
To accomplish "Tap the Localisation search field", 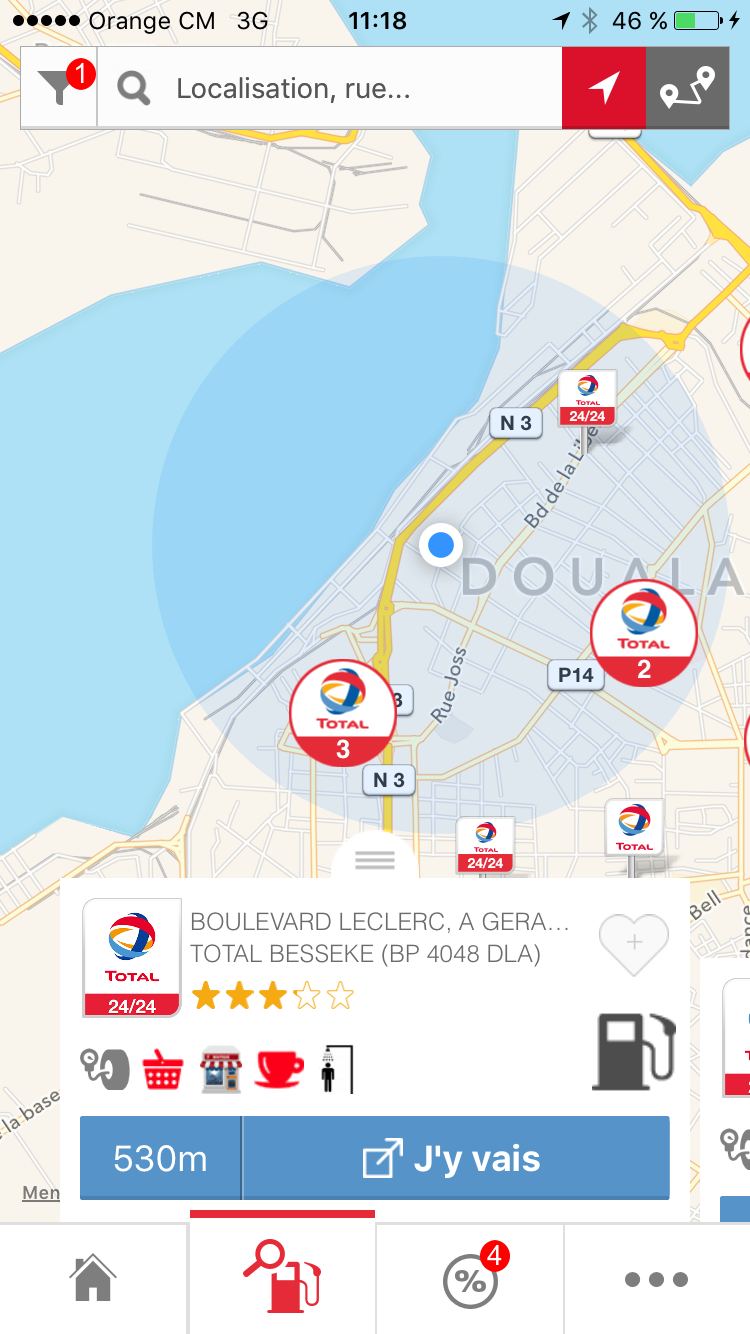I will pos(330,88).
